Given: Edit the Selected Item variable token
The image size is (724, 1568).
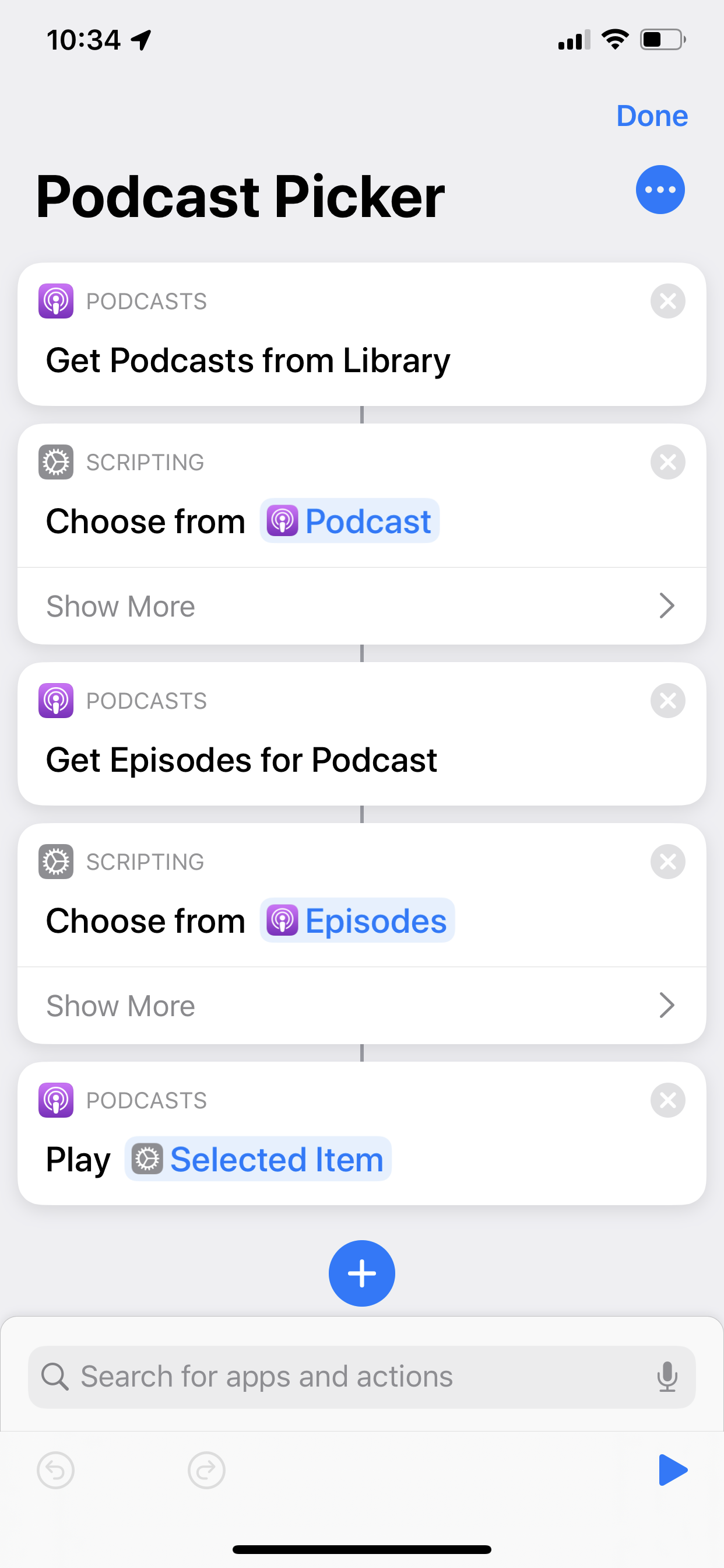Looking at the screenshot, I should pos(258,1159).
